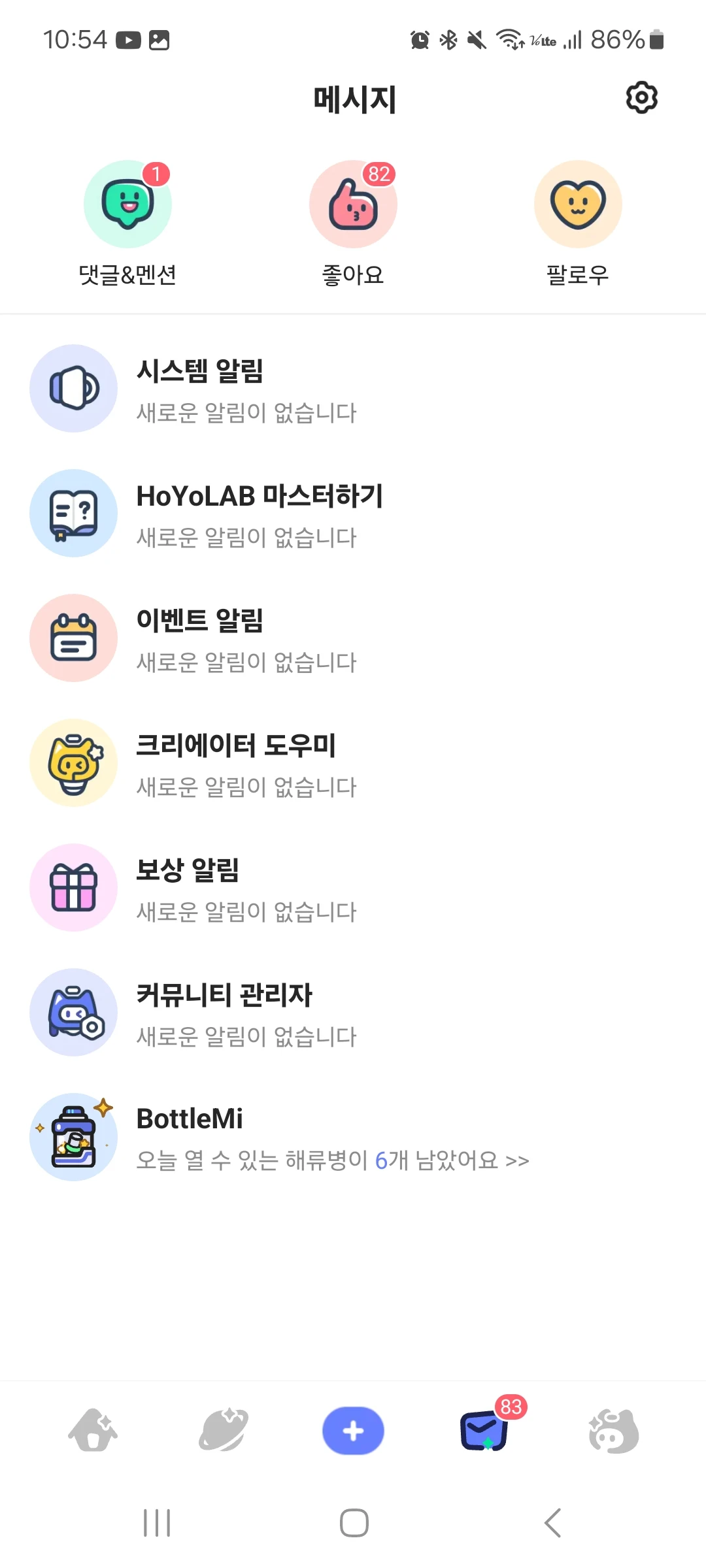Open the explore planet tab
Image resolution: width=706 pixels, height=1568 pixels.
pos(223,1429)
